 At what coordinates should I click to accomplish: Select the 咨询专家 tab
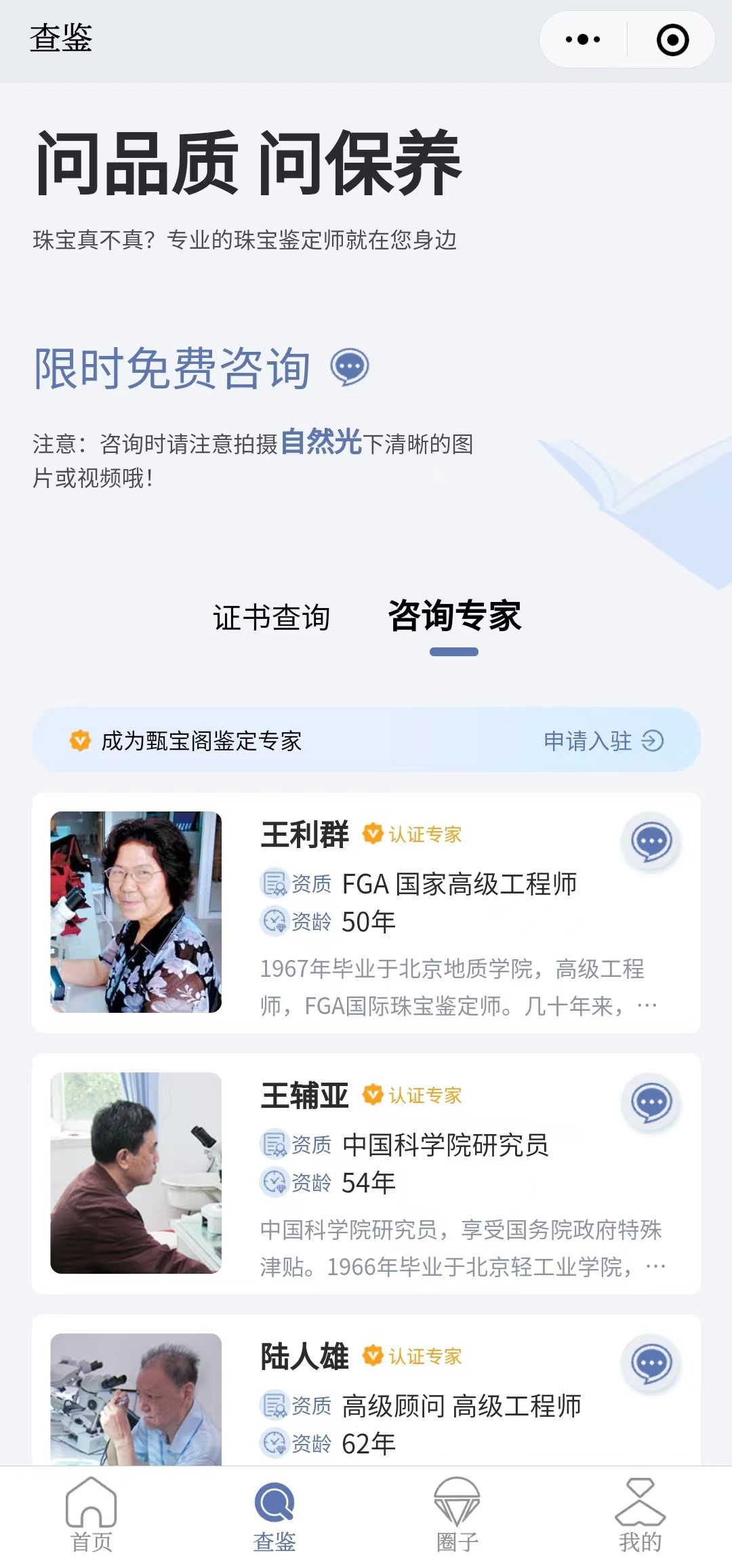[454, 616]
